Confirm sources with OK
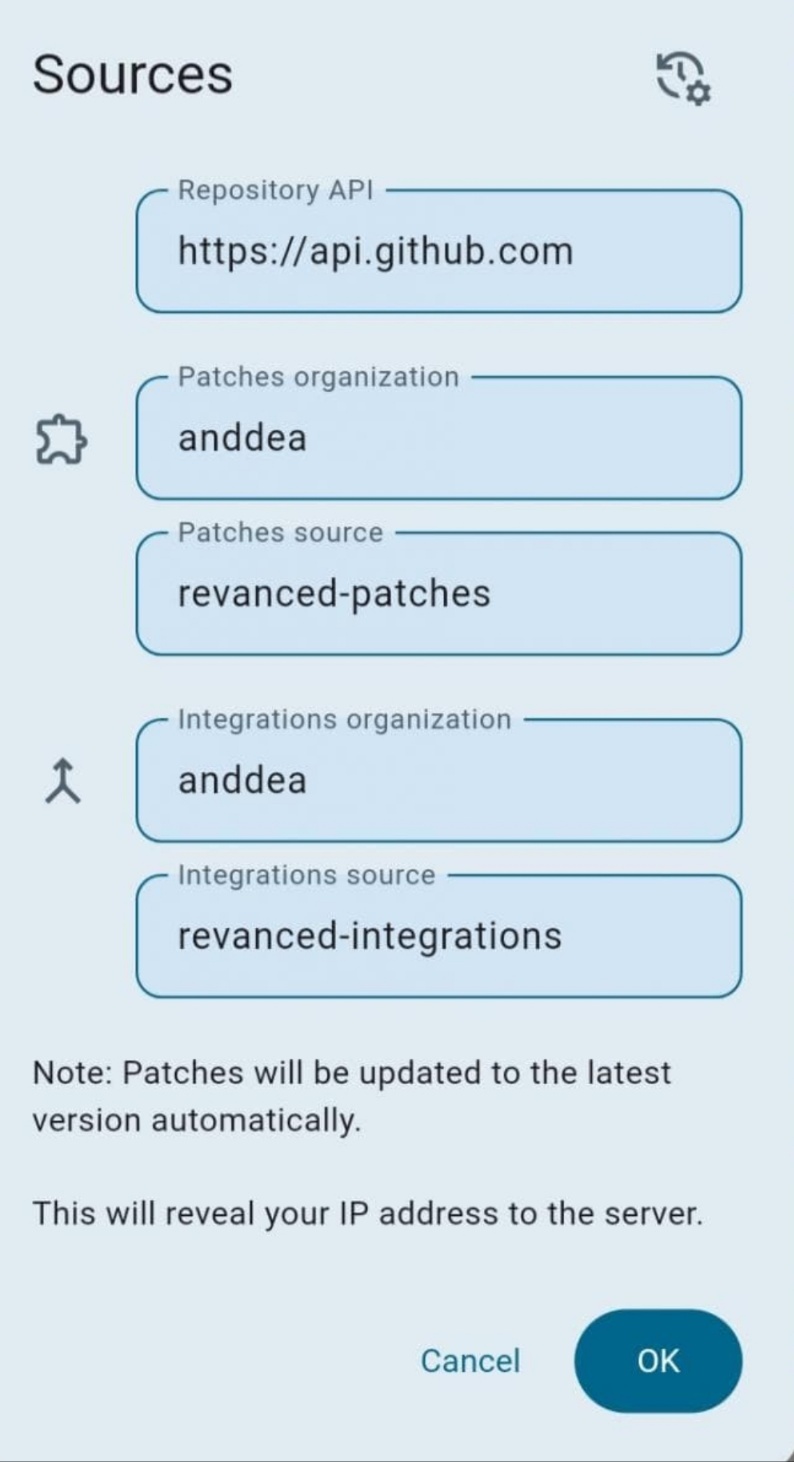The height and width of the screenshot is (1462, 794). coord(658,1361)
